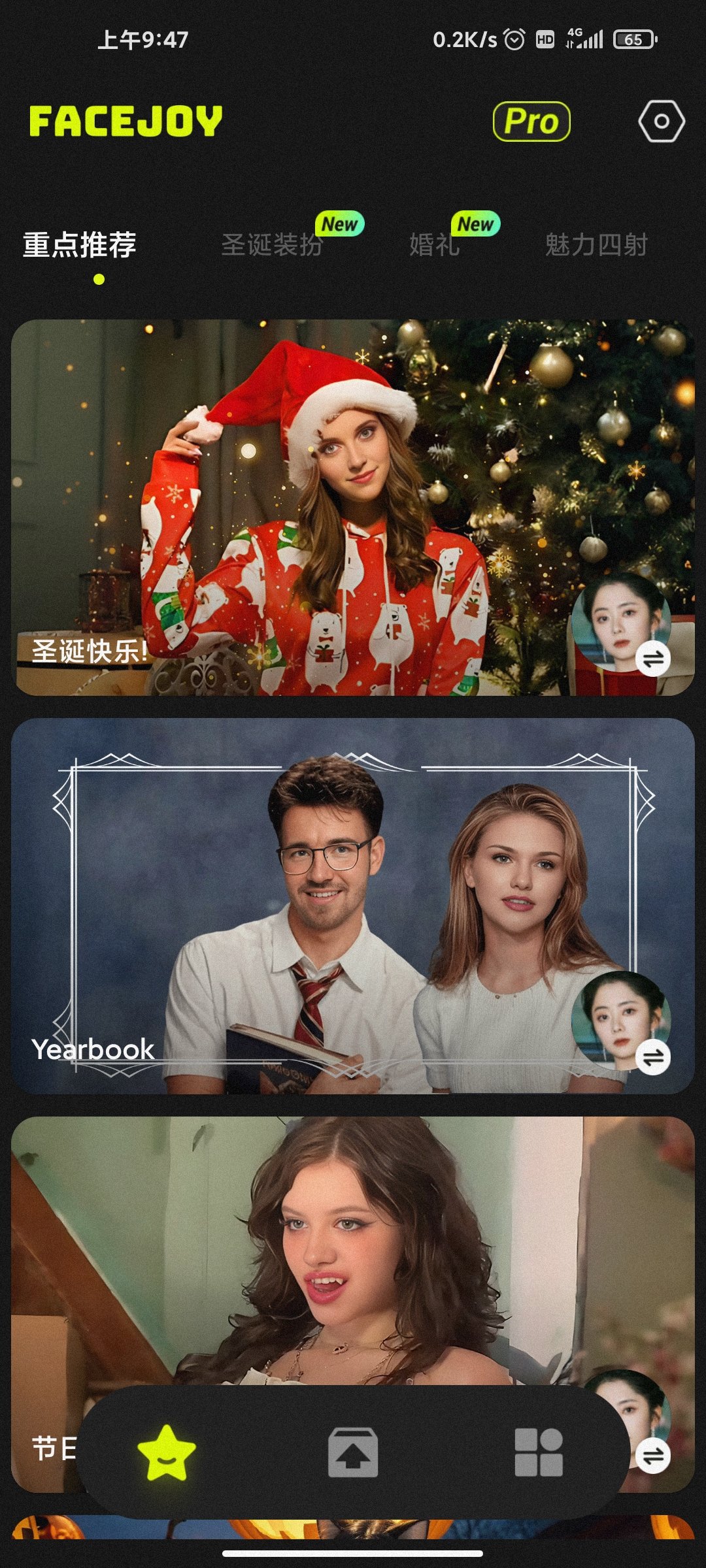The height and width of the screenshot is (1568, 706).
Task: Open the upload box tab in bottom bar
Action: click(353, 1453)
